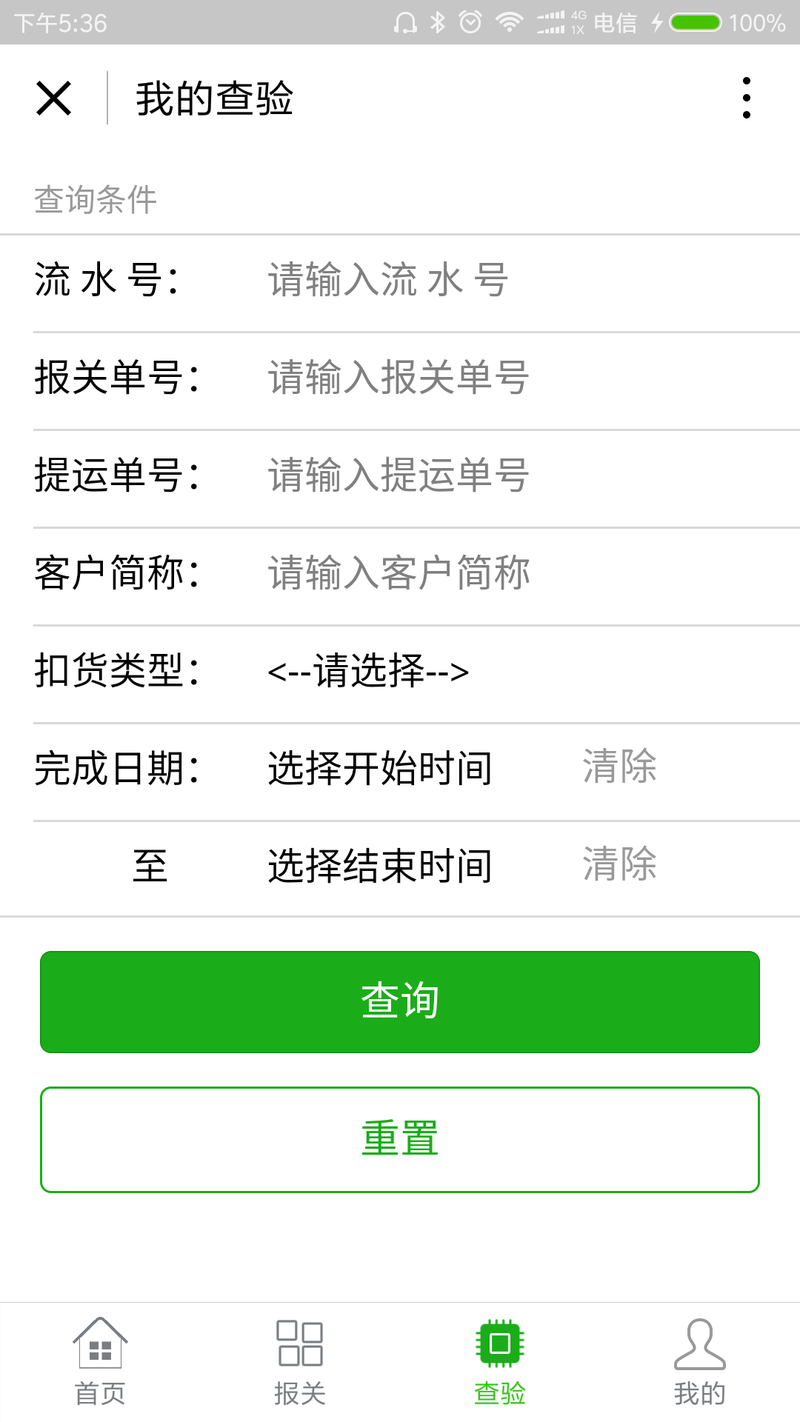Expand the 扣货类型 dropdown
The image size is (800, 1422).
[x=368, y=671]
